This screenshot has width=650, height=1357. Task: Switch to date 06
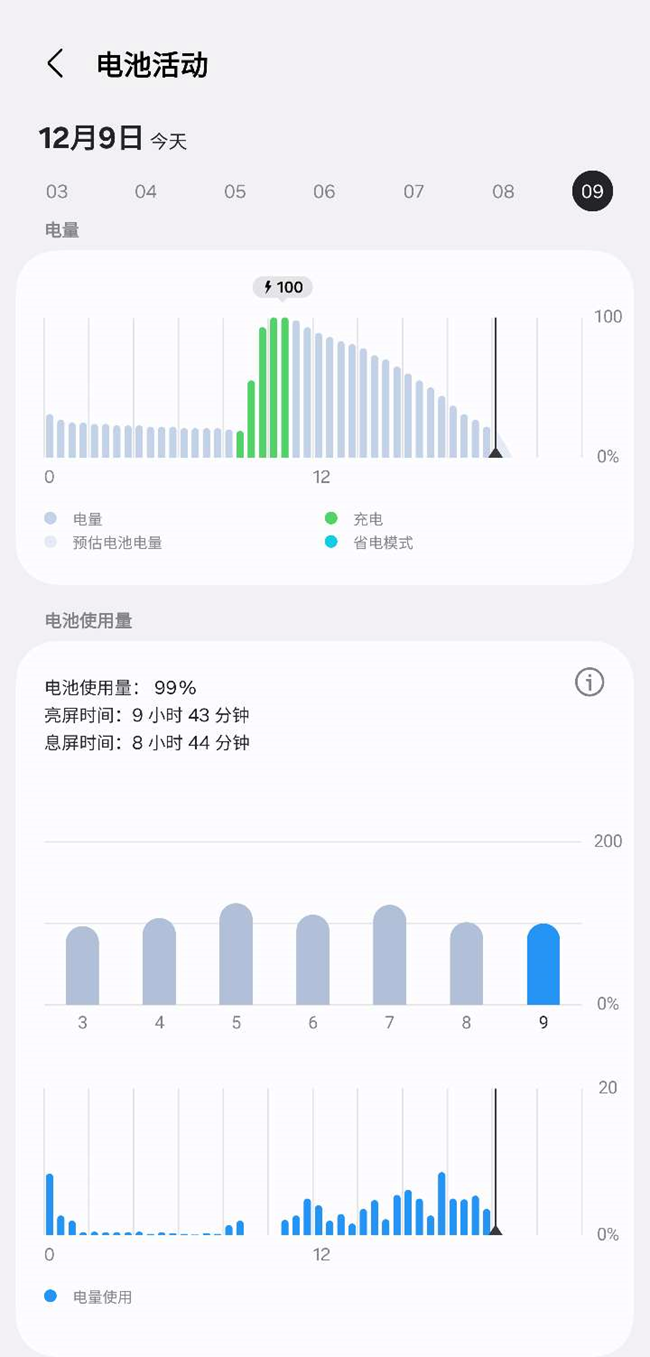coord(324,191)
